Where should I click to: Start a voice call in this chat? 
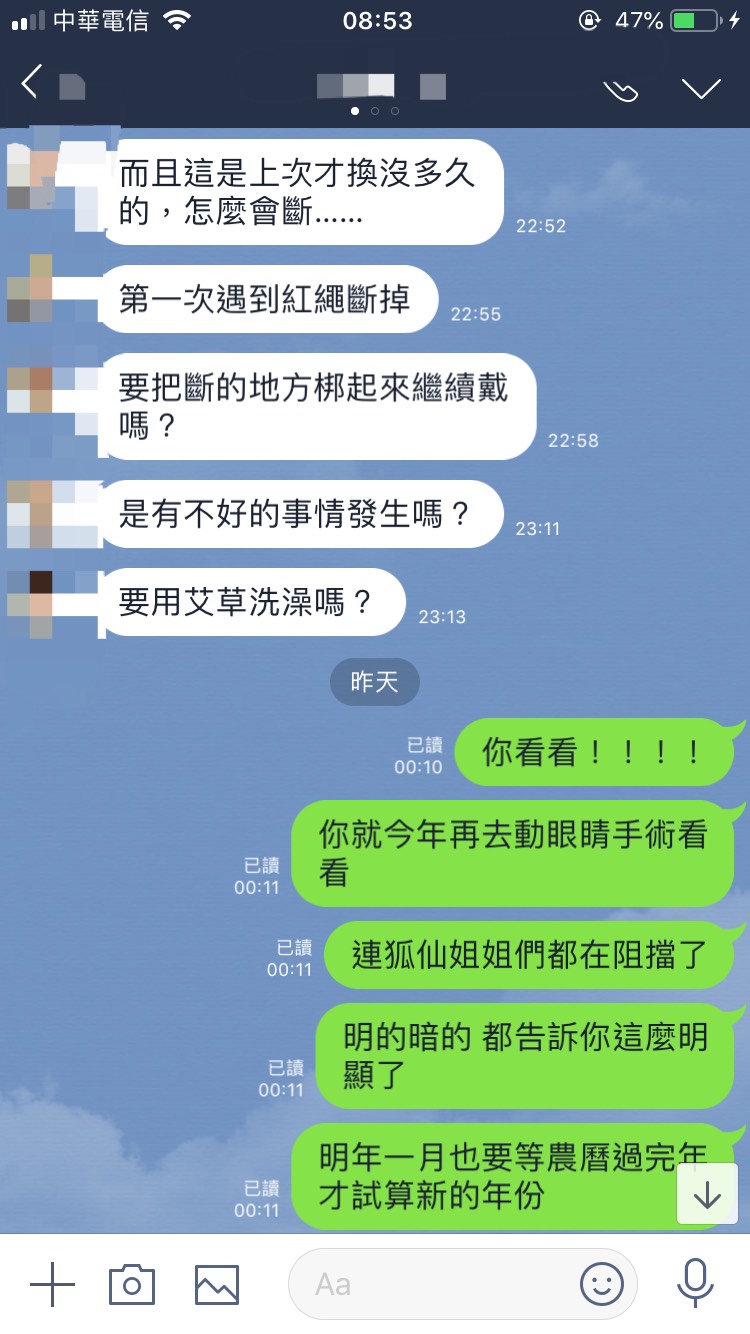620,90
